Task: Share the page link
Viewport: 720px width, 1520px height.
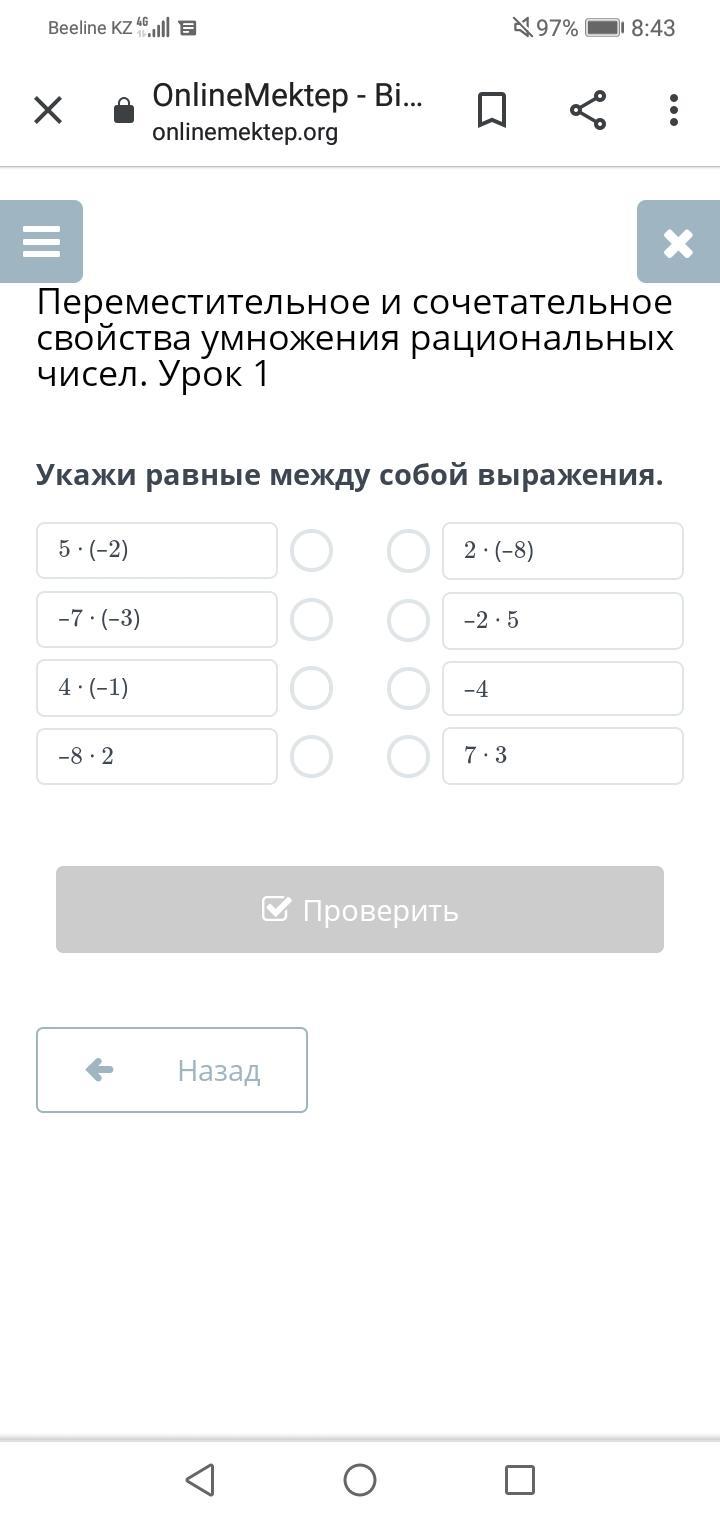Action: (588, 110)
